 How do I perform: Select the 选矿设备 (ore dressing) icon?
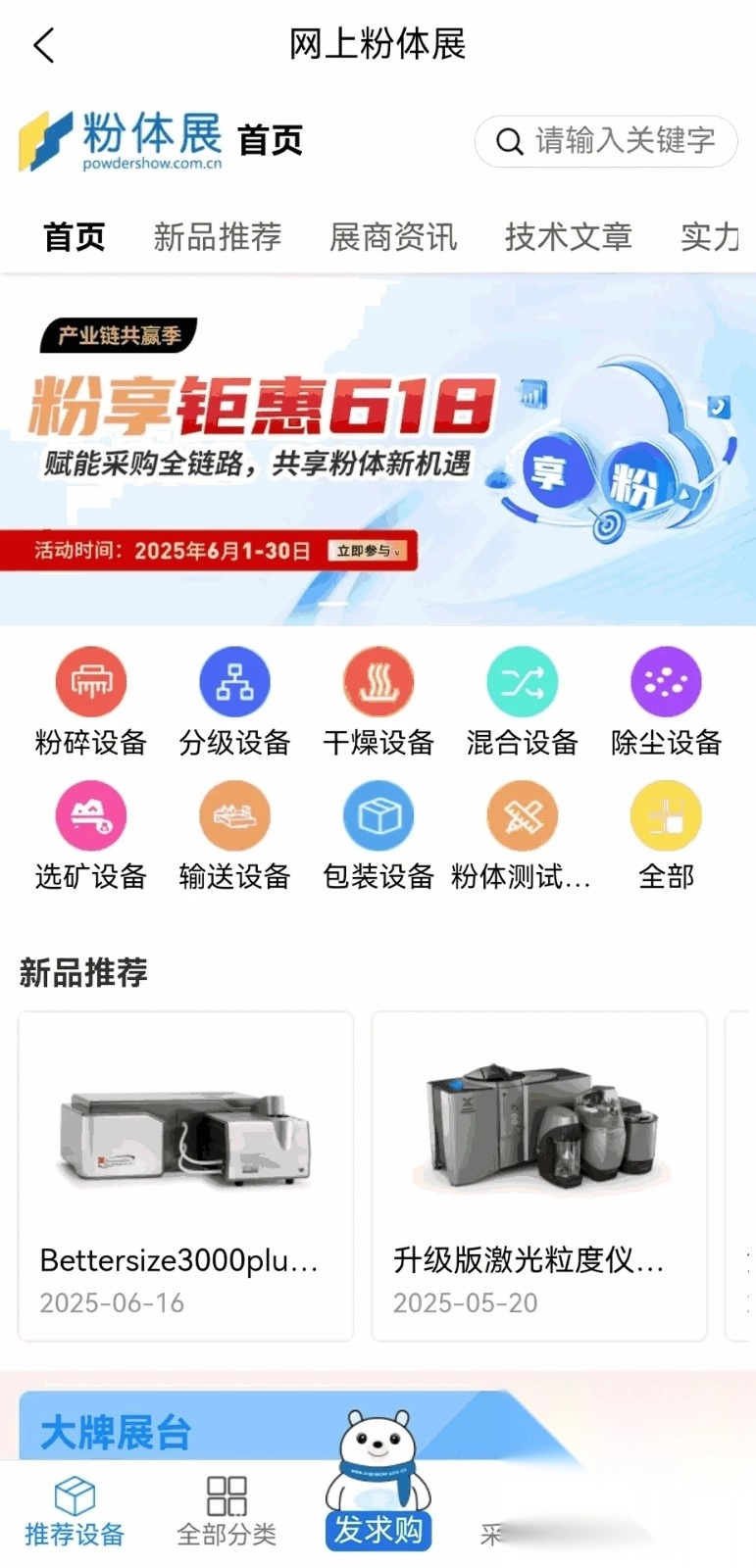[x=91, y=834]
